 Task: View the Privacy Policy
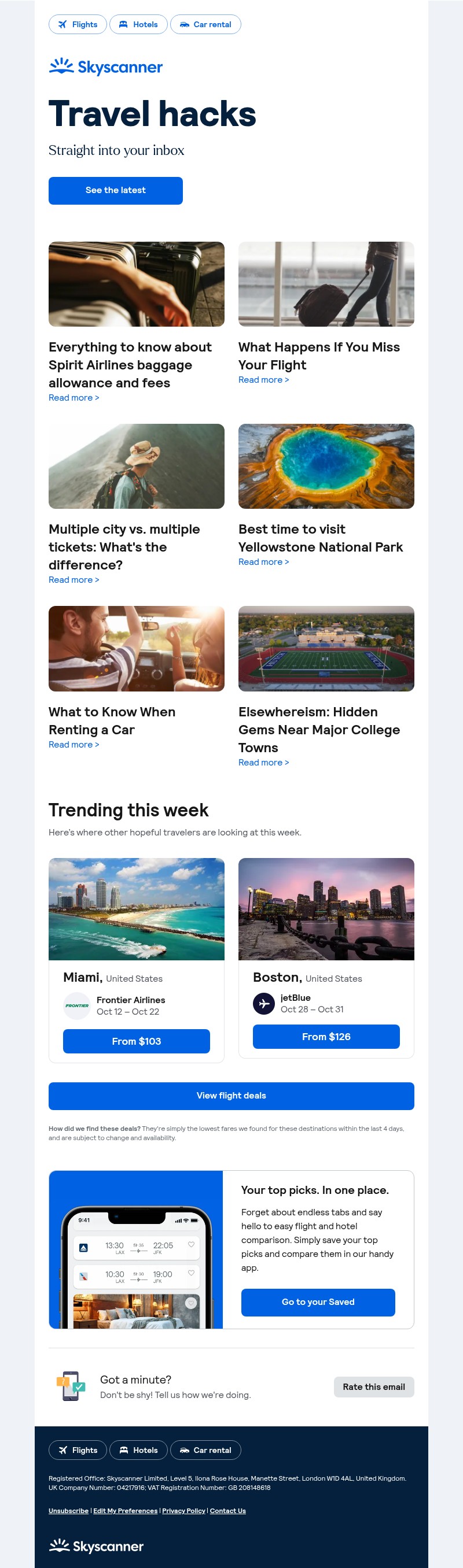183,1511
